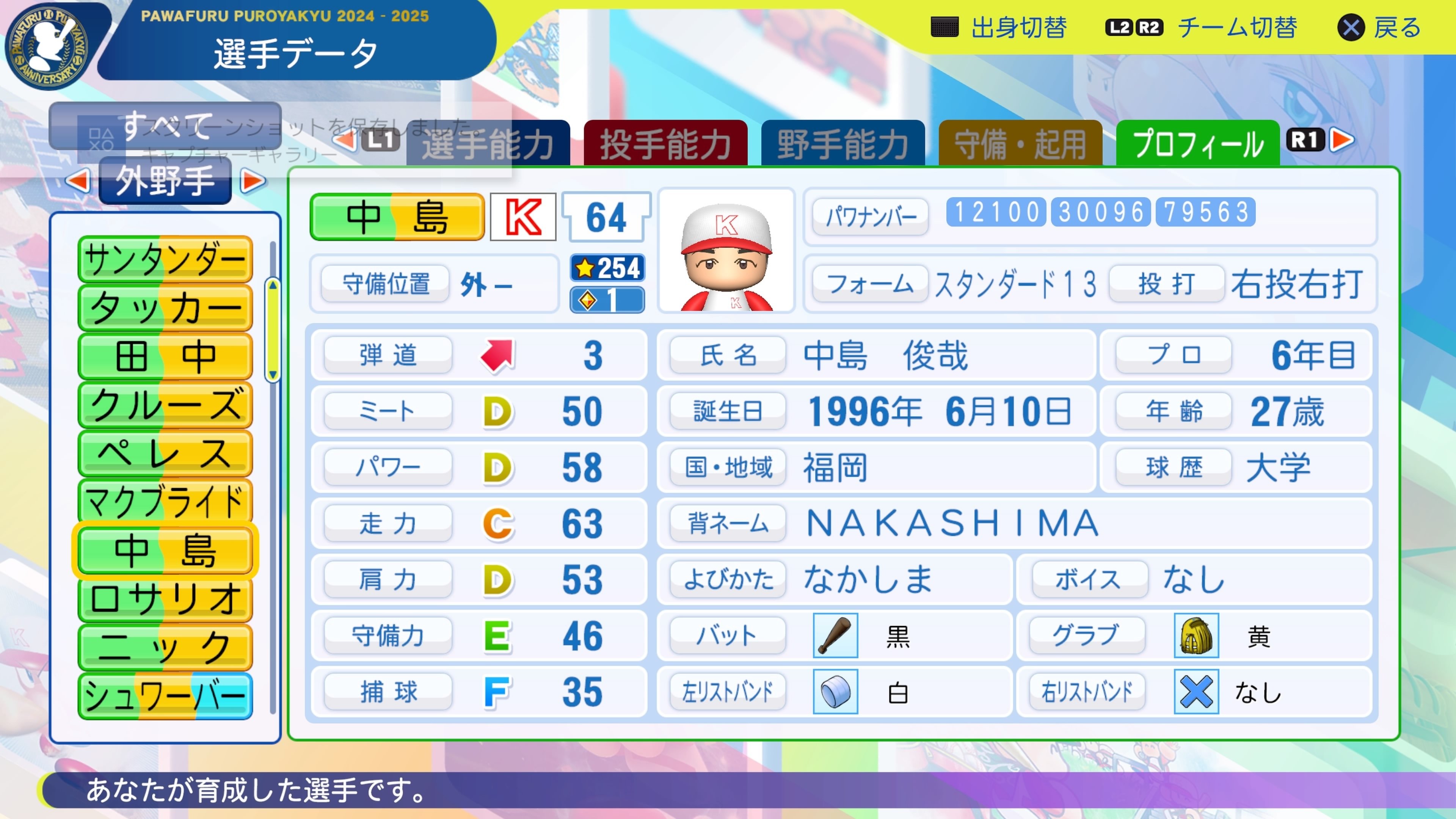Viewport: 1456px width, 819px height.
Task: Tap 戻る to go back
Action: 1379,28
